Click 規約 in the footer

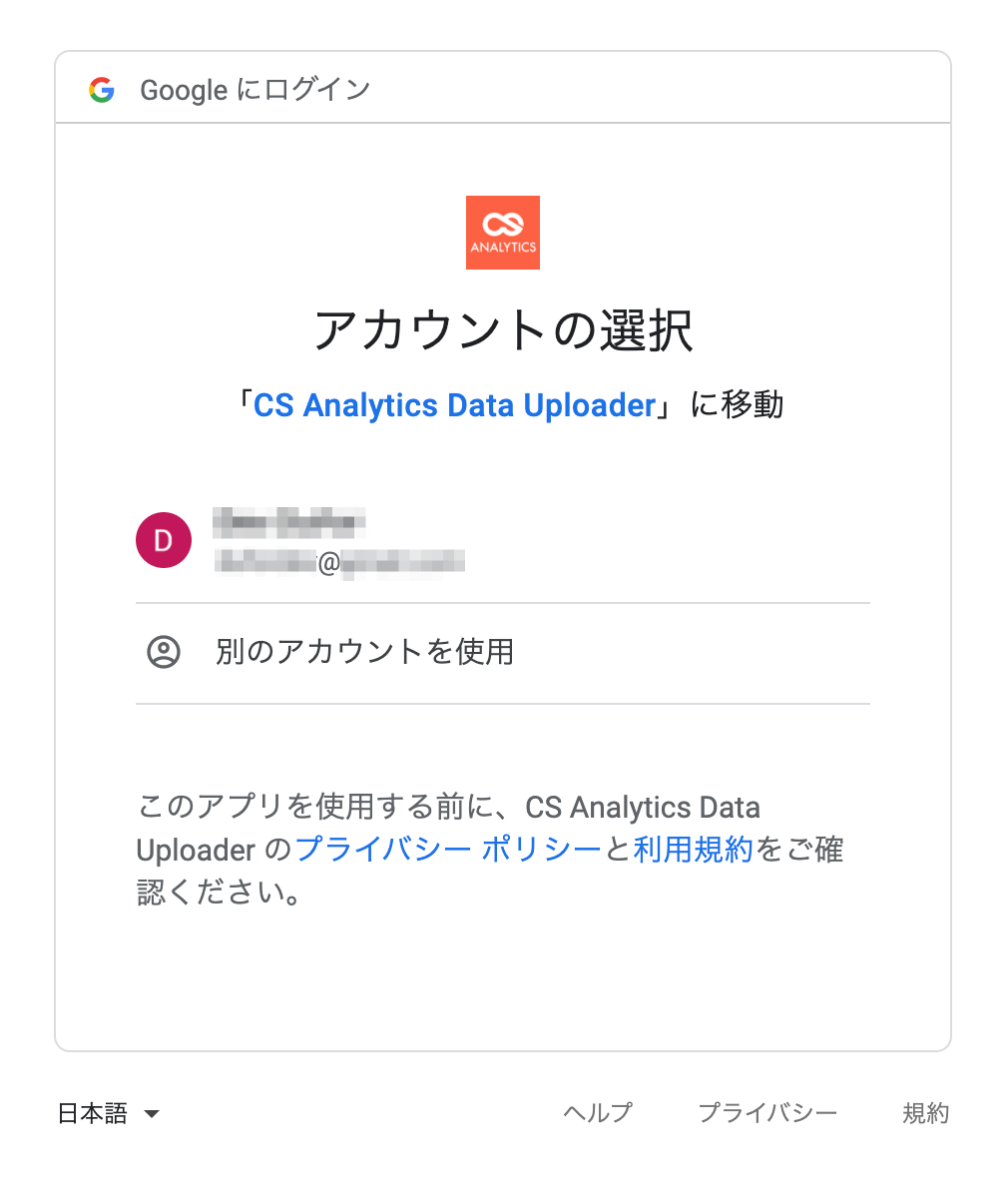926,1112
